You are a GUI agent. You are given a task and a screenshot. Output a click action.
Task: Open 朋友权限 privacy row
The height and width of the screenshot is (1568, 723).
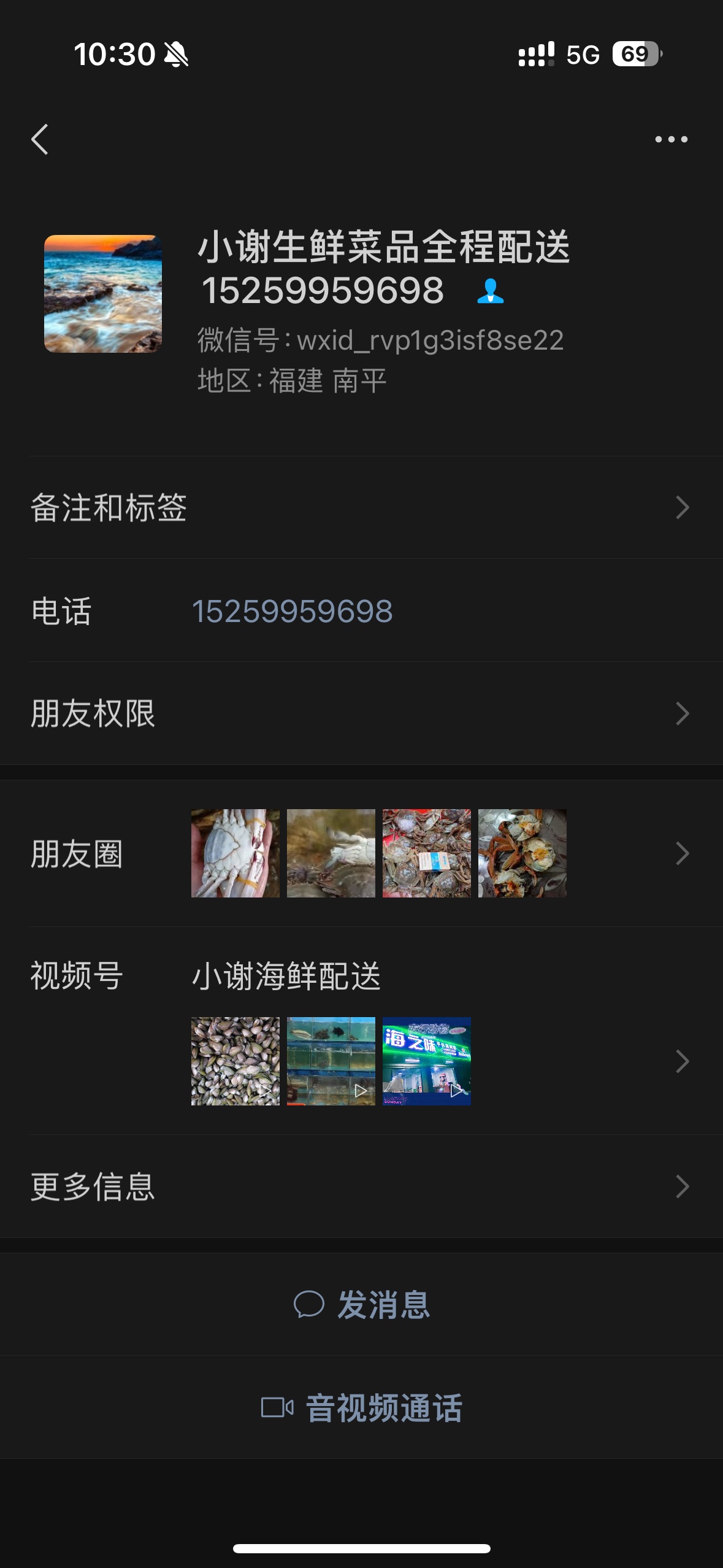pyautogui.click(x=361, y=713)
